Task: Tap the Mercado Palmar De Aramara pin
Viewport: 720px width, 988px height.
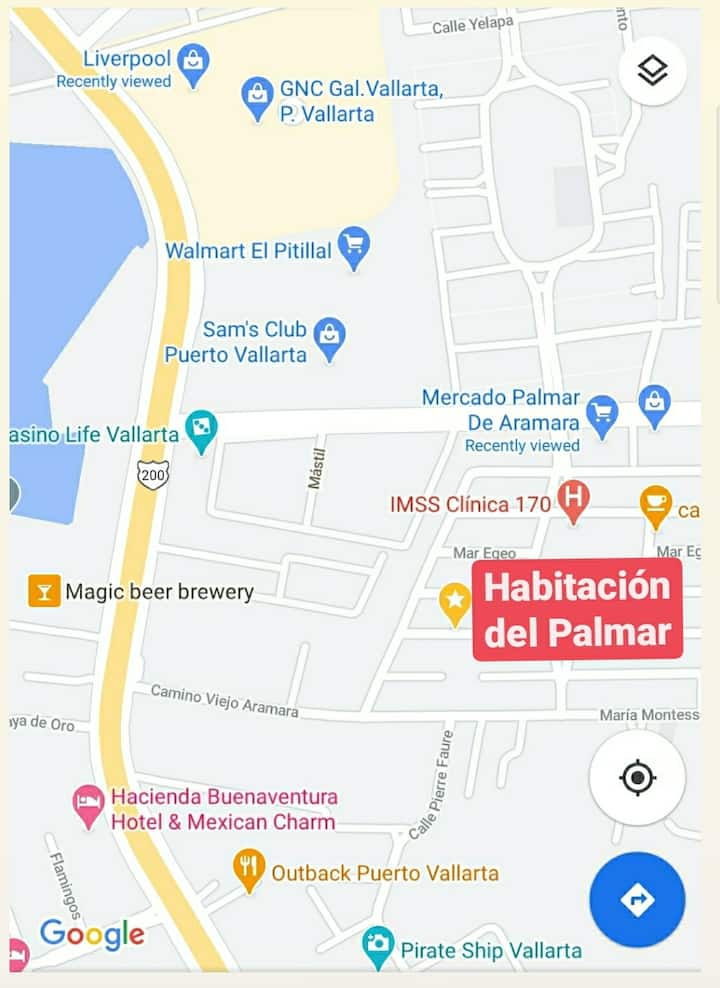Action: pyautogui.click(x=601, y=414)
